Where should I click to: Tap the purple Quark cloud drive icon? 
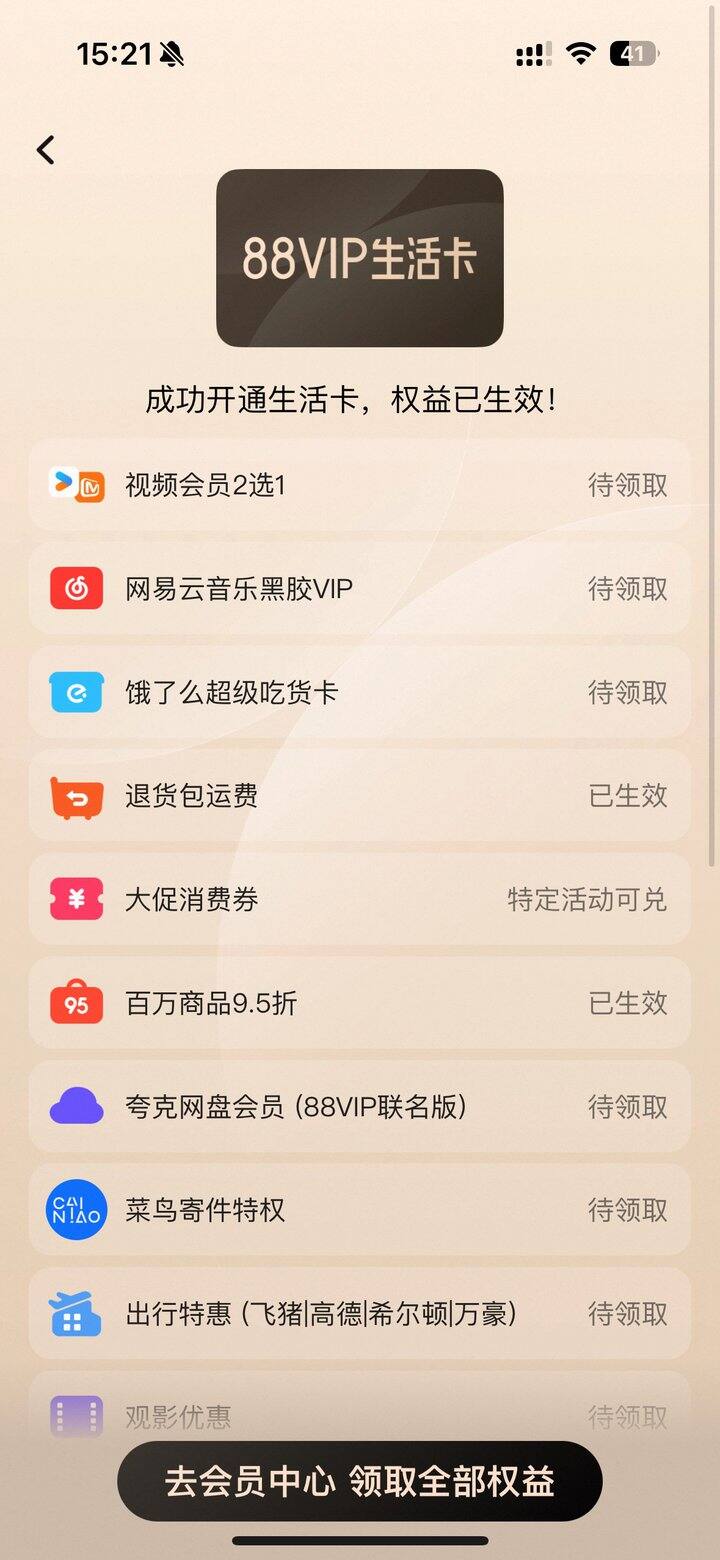[x=74, y=1107]
